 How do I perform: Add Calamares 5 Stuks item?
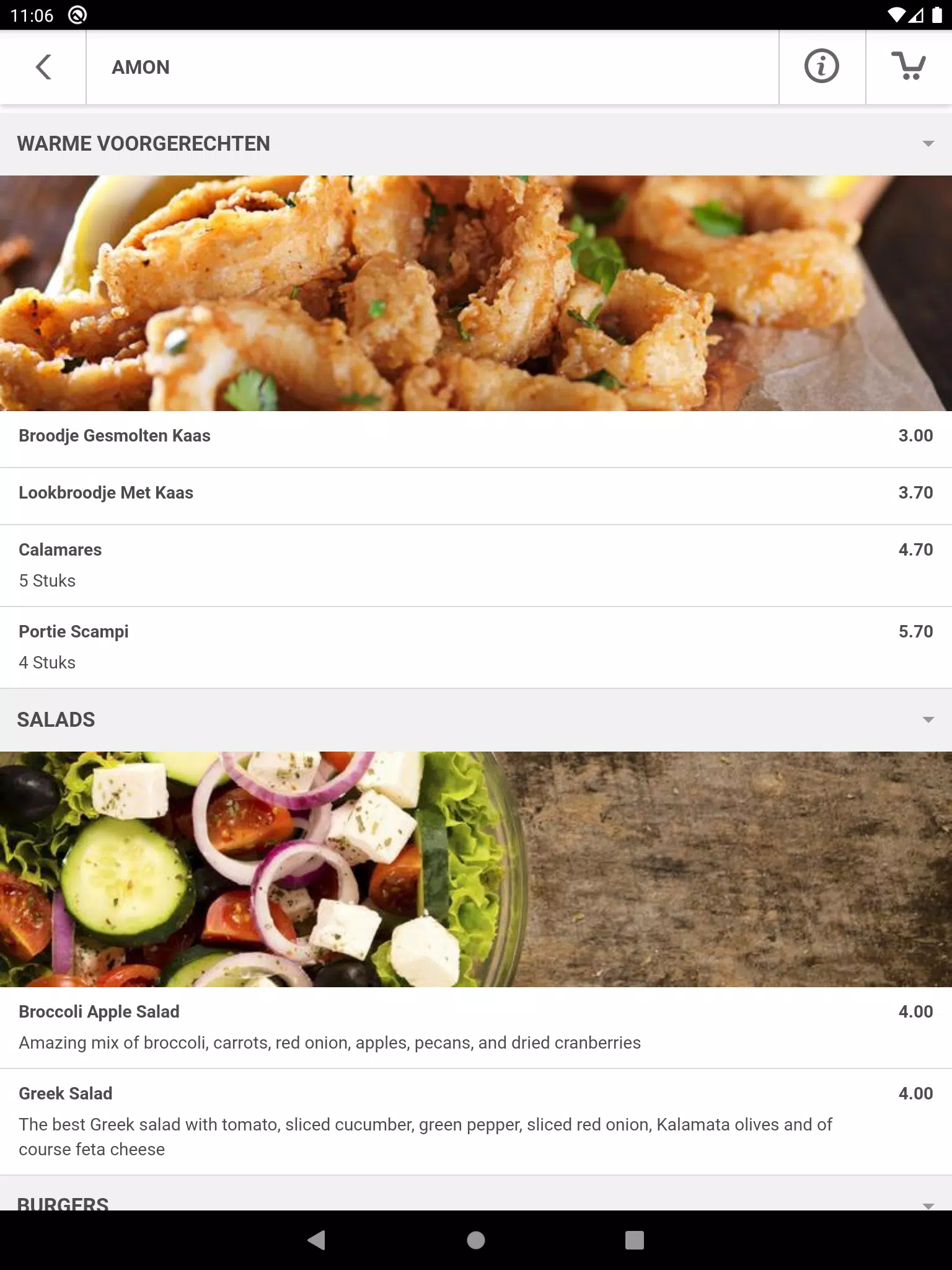pyautogui.click(x=476, y=566)
